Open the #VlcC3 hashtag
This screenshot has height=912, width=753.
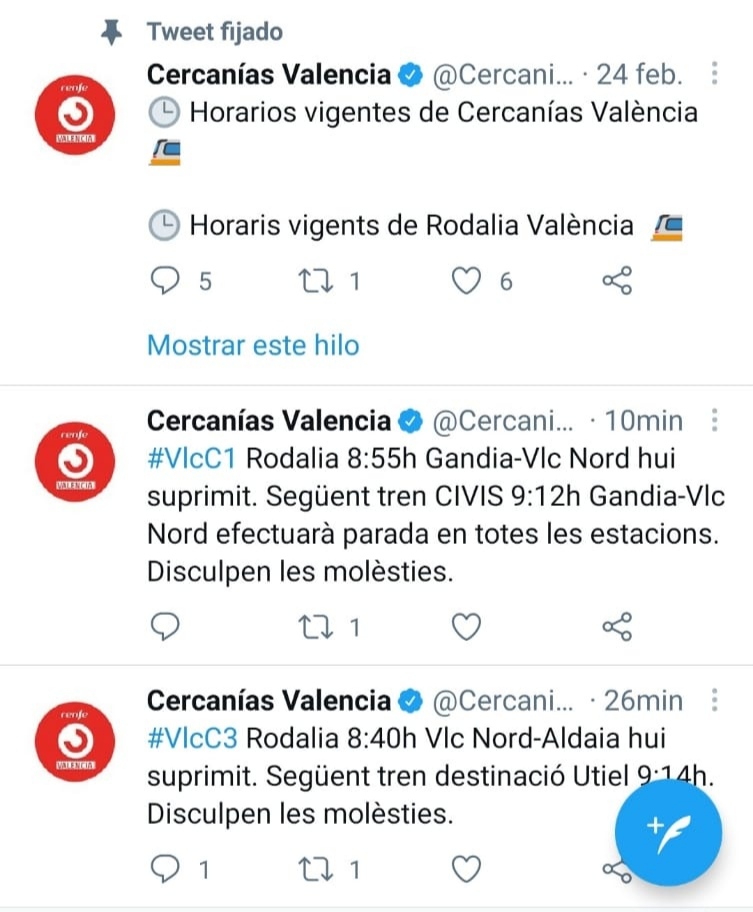coord(193,739)
